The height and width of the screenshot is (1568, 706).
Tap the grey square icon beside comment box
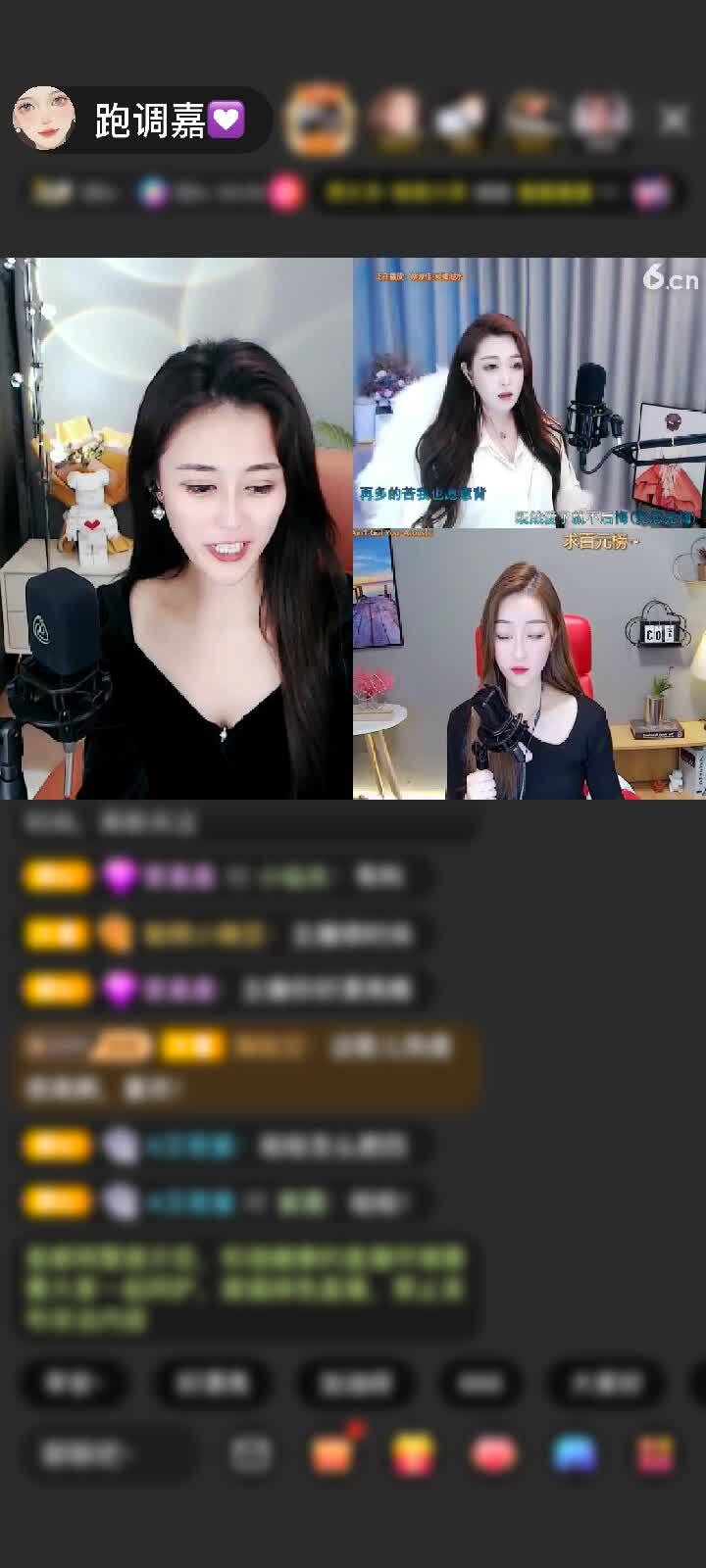click(x=251, y=1454)
